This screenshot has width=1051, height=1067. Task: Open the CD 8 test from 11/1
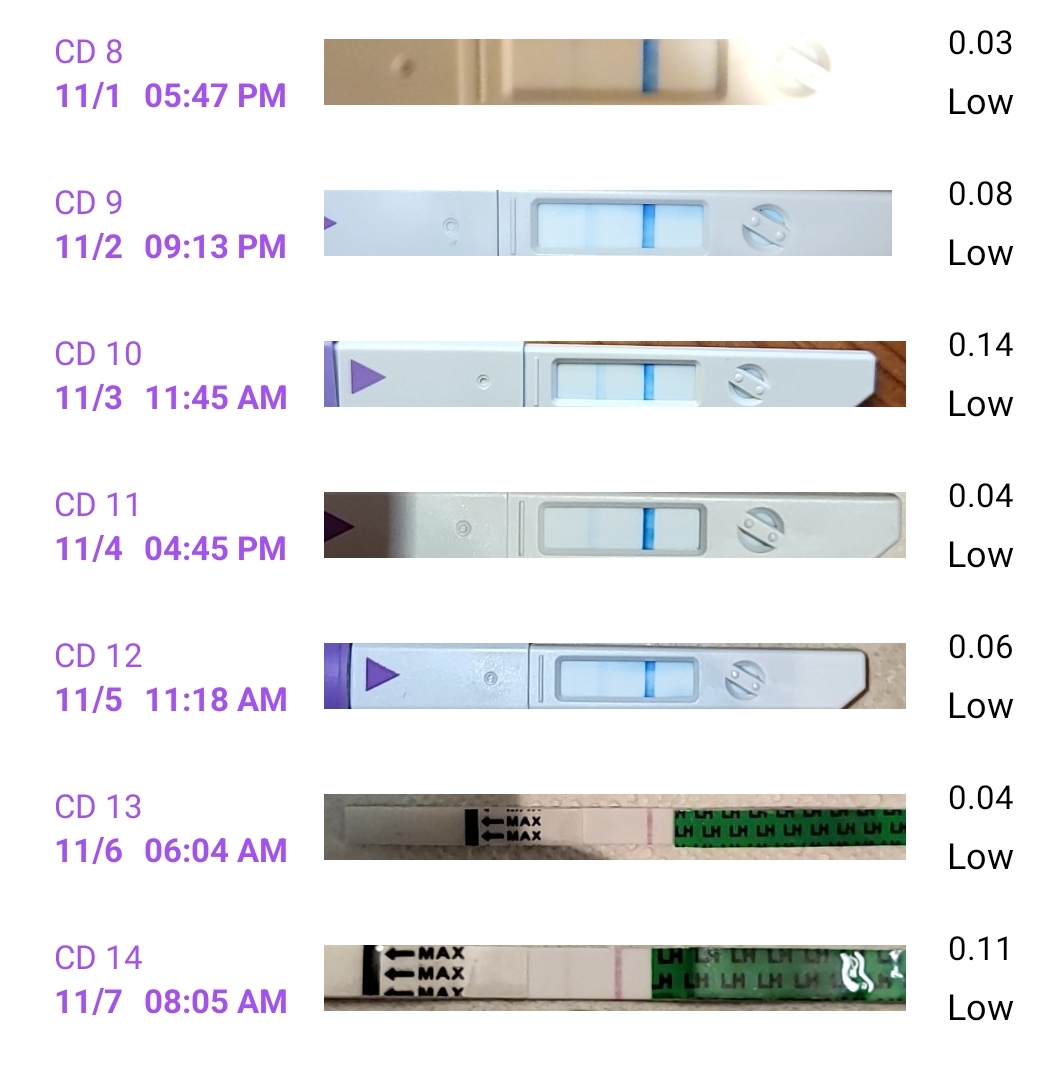576,72
